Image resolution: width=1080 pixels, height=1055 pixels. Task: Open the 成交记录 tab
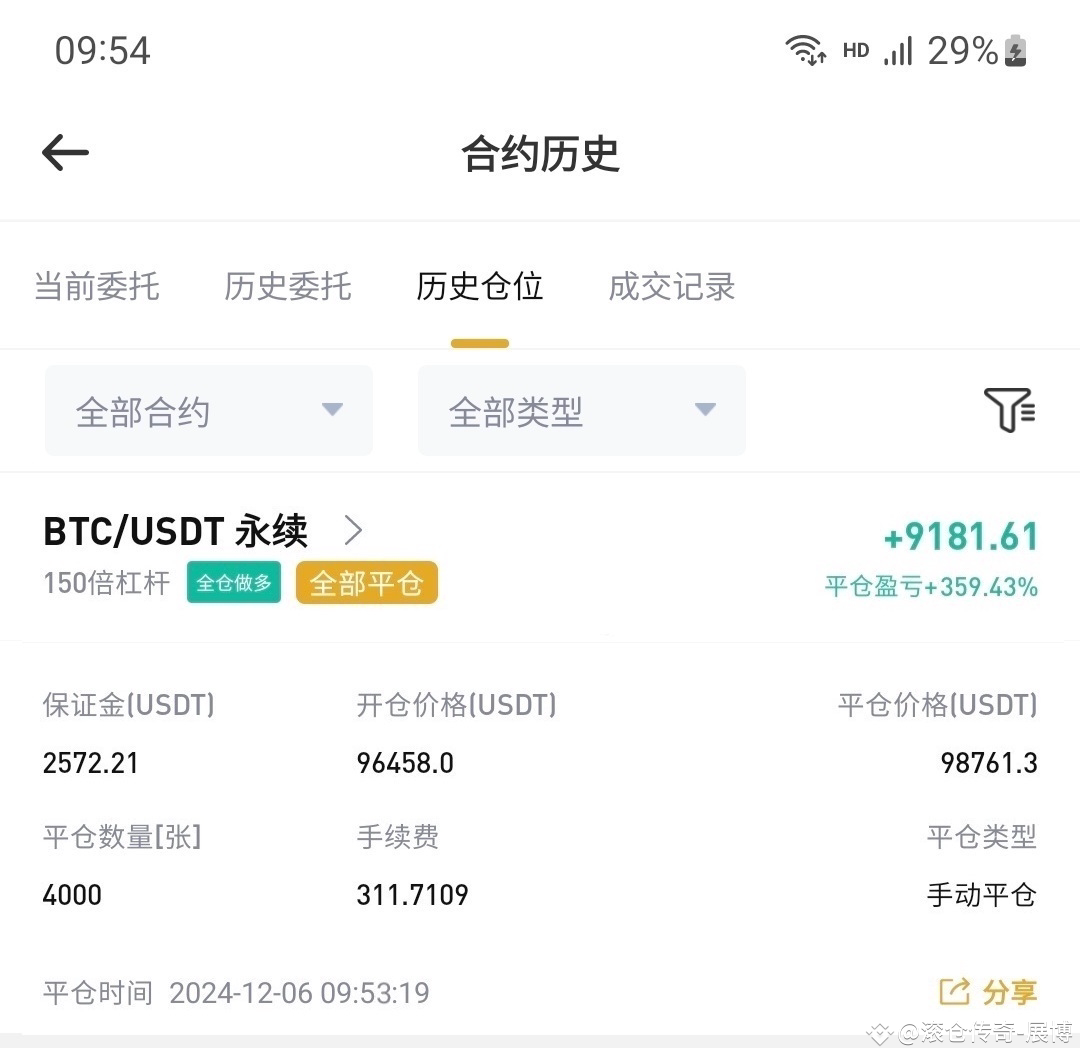click(672, 287)
